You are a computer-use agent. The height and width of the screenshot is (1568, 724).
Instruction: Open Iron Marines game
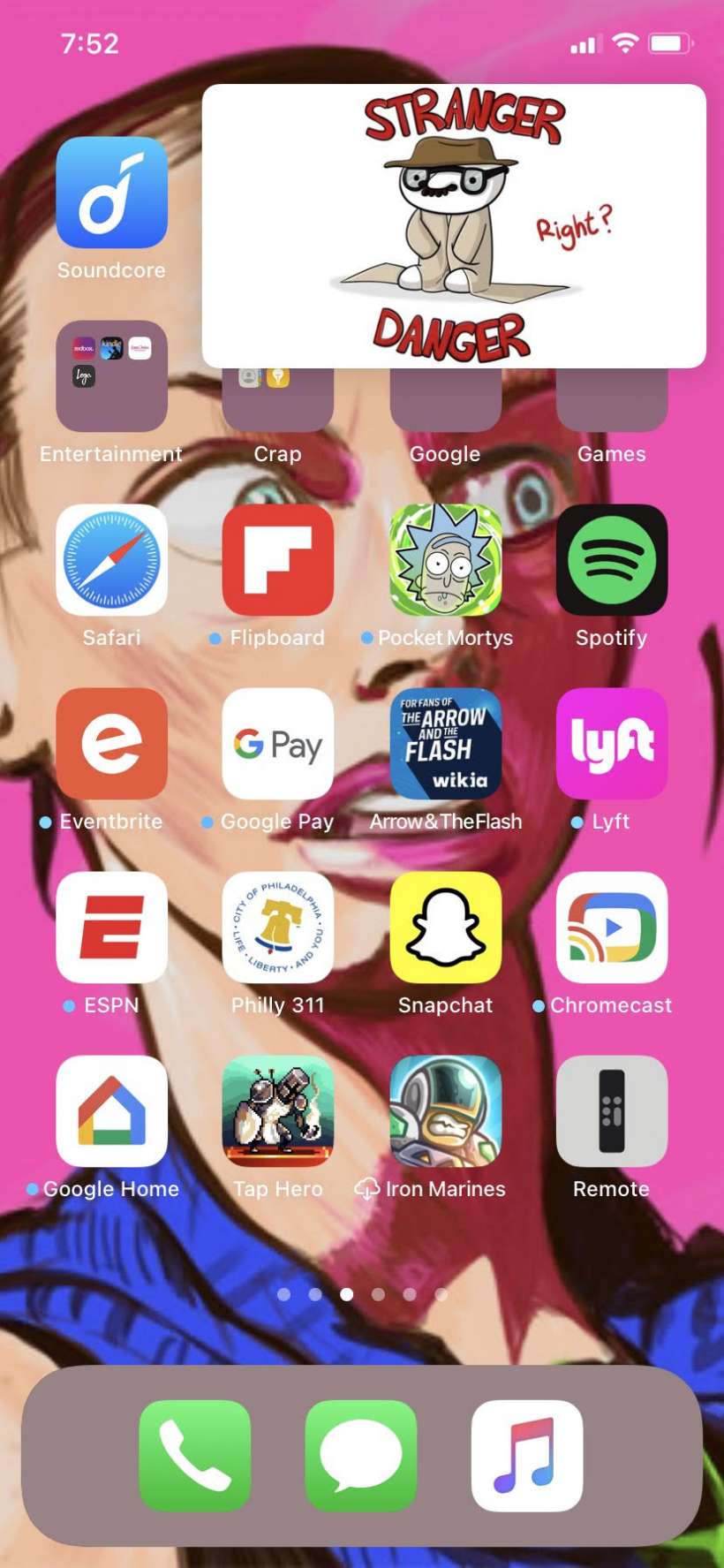click(x=445, y=1111)
